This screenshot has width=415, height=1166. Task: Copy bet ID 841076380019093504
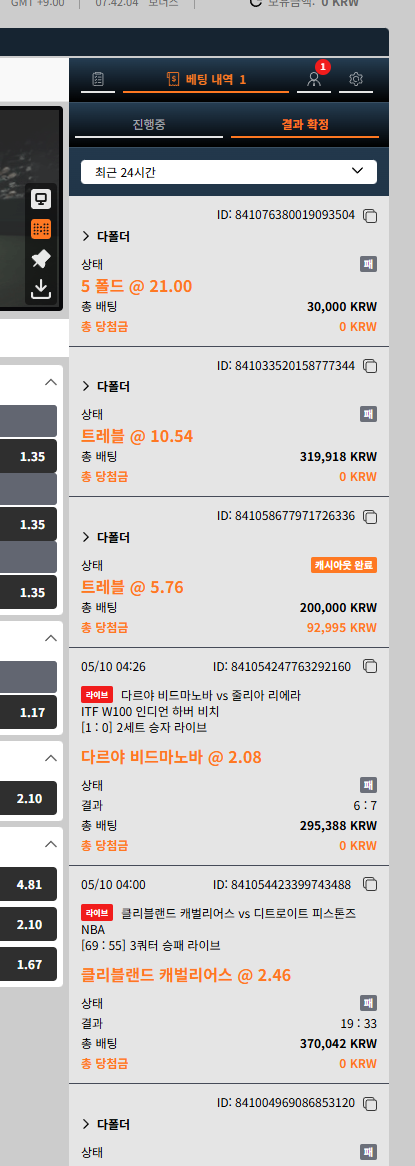click(370, 216)
